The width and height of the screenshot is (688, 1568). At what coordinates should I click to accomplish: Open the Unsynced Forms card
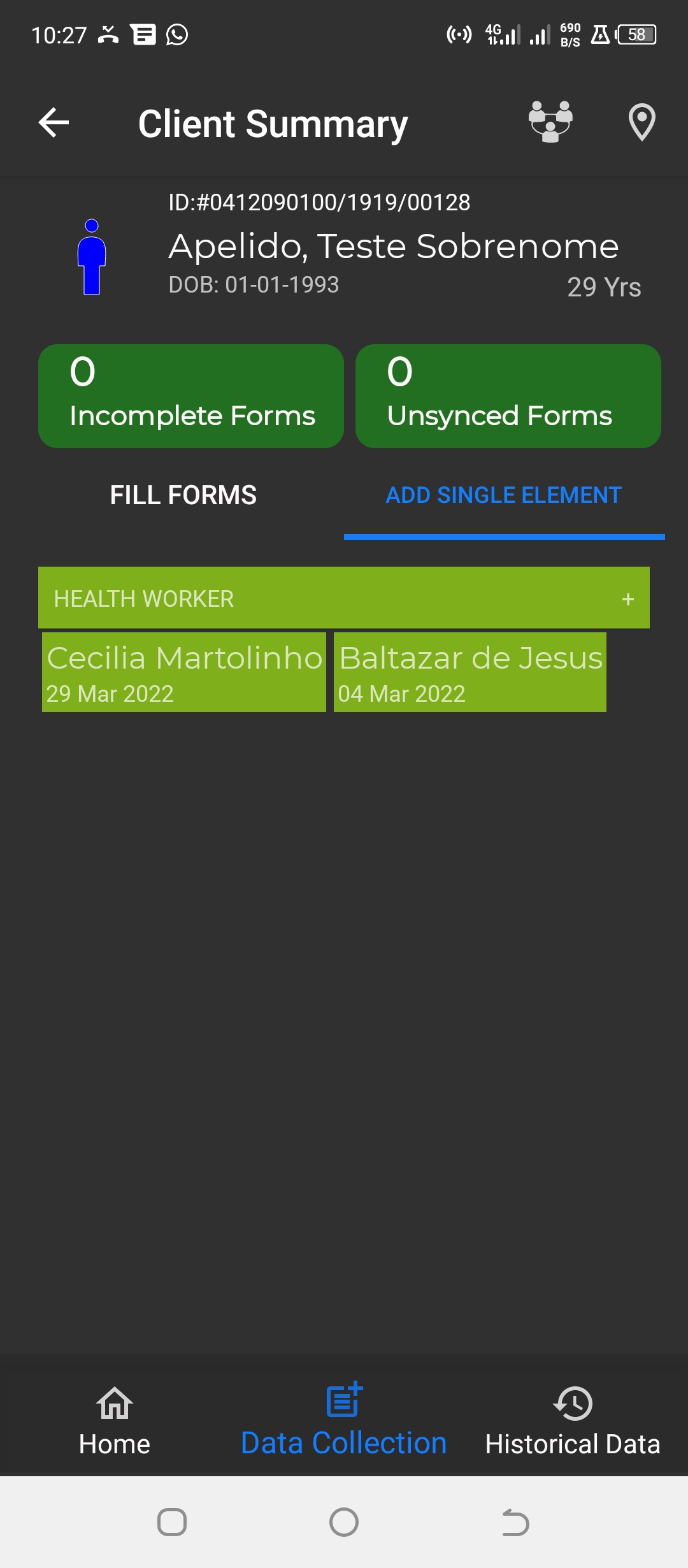click(x=508, y=396)
